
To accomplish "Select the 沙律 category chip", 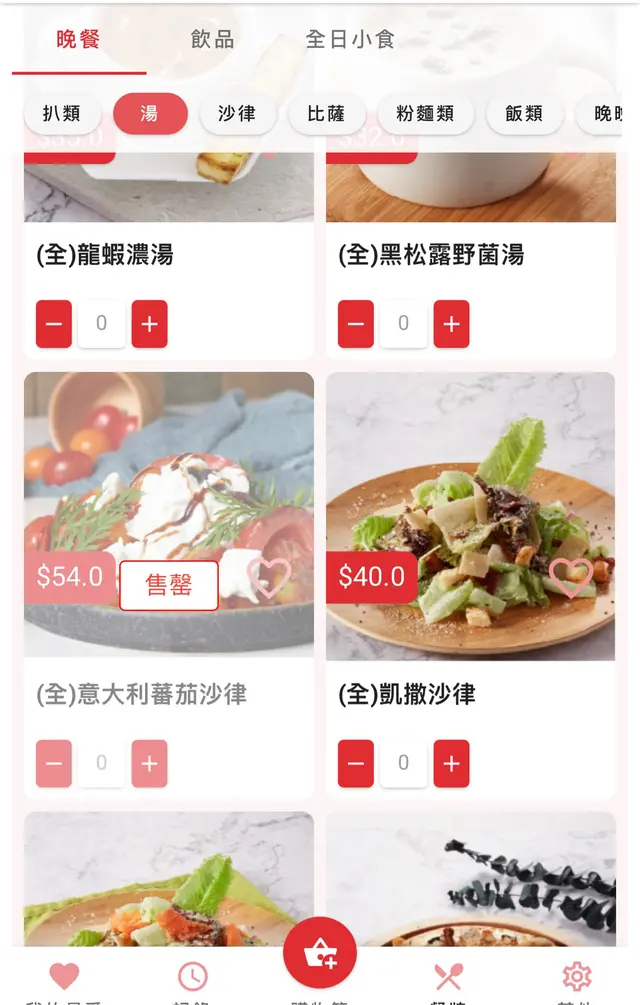I will [x=236, y=114].
